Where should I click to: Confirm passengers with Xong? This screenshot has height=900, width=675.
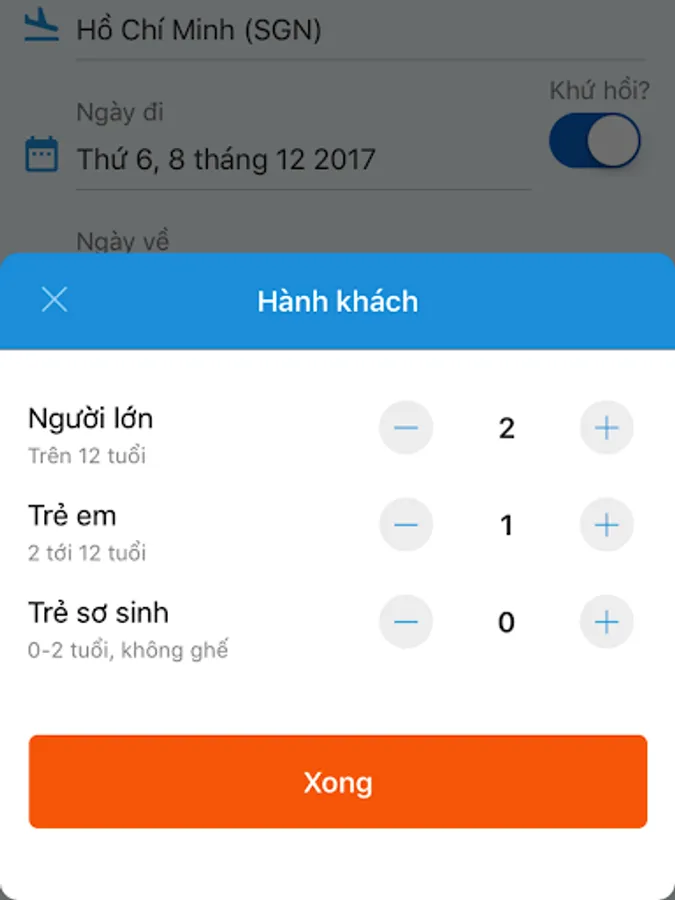coord(338,782)
